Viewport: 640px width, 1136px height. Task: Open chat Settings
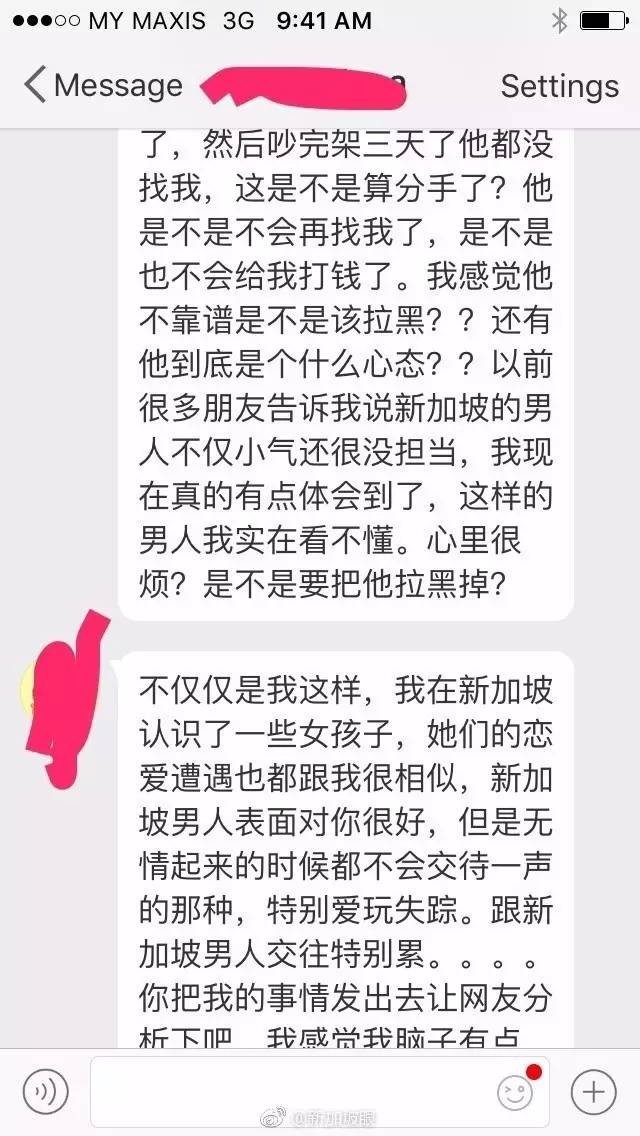tap(559, 86)
